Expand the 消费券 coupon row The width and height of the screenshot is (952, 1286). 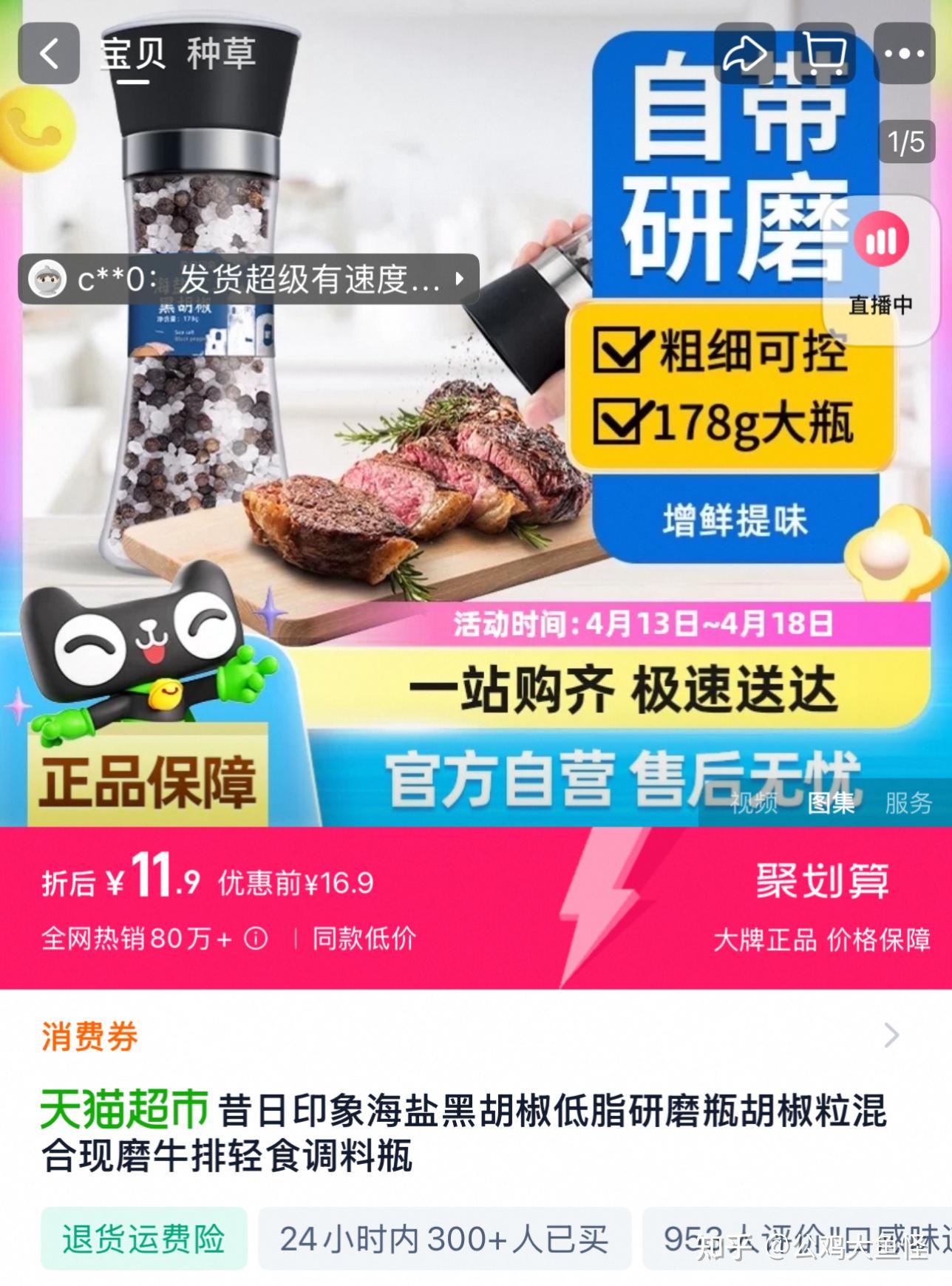[x=891, y=1036]
